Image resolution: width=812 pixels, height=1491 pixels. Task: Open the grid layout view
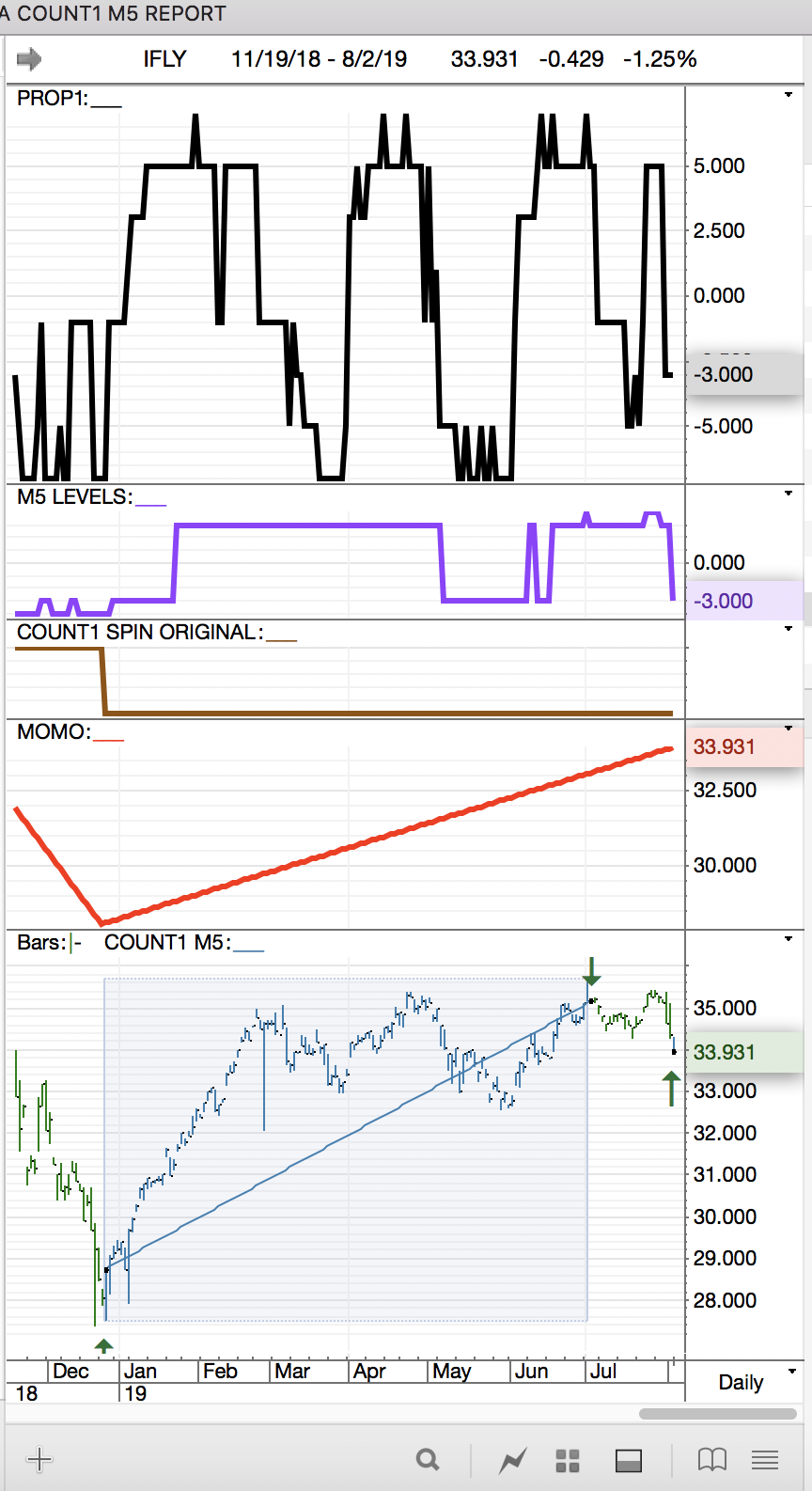tap(568, 1460)
